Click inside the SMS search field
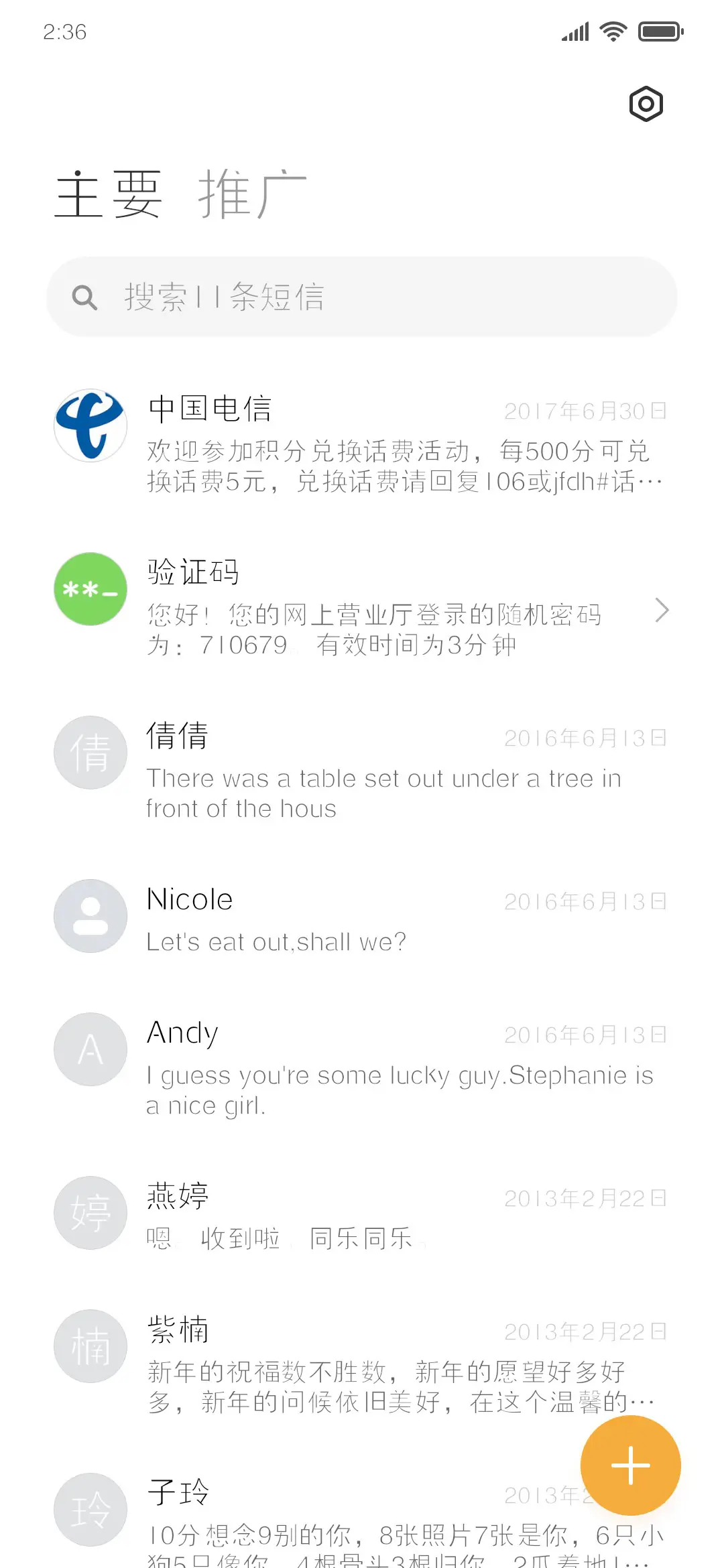The width and height of the screenshot is (724, 1568). [x=362, y=297]
